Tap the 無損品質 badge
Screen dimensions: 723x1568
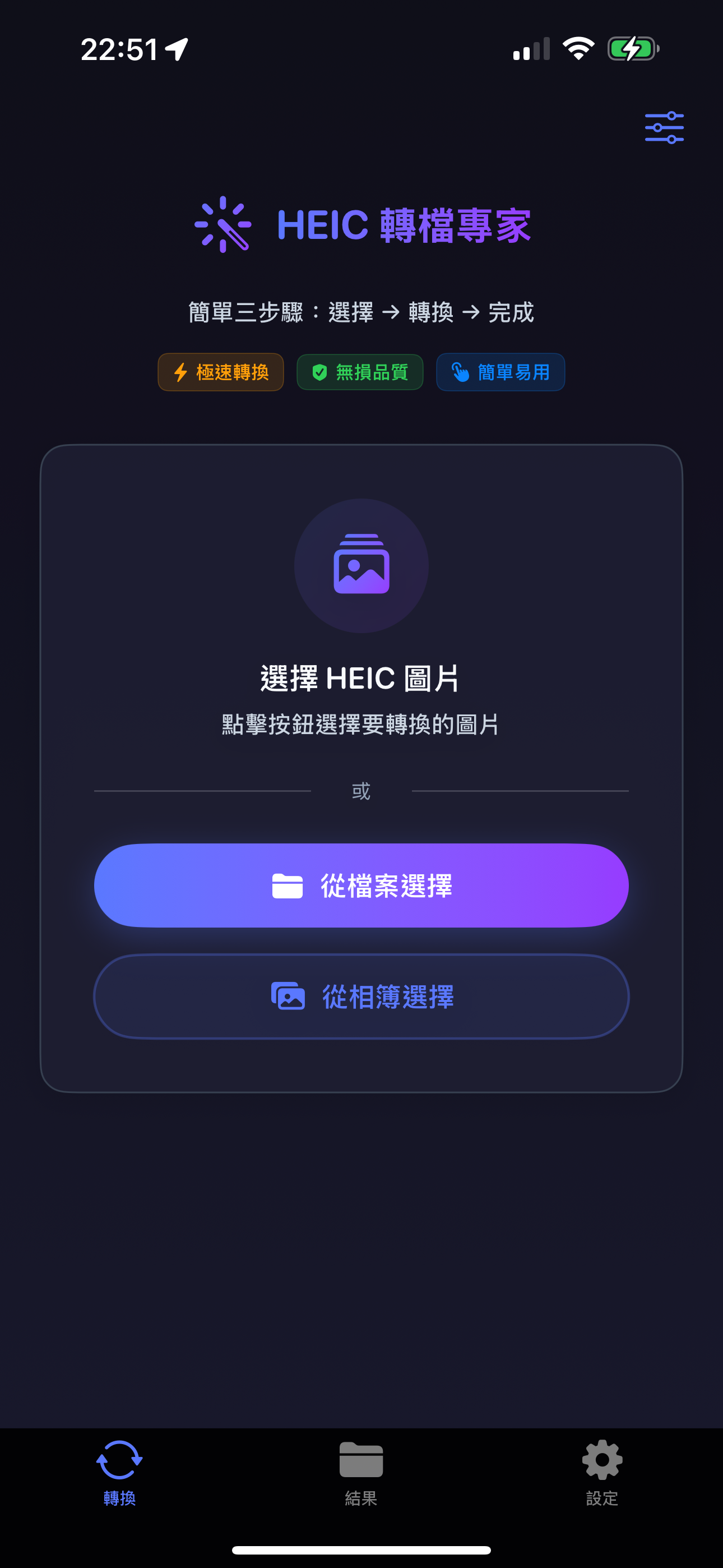pyautogui.click(x=359, y=372)
